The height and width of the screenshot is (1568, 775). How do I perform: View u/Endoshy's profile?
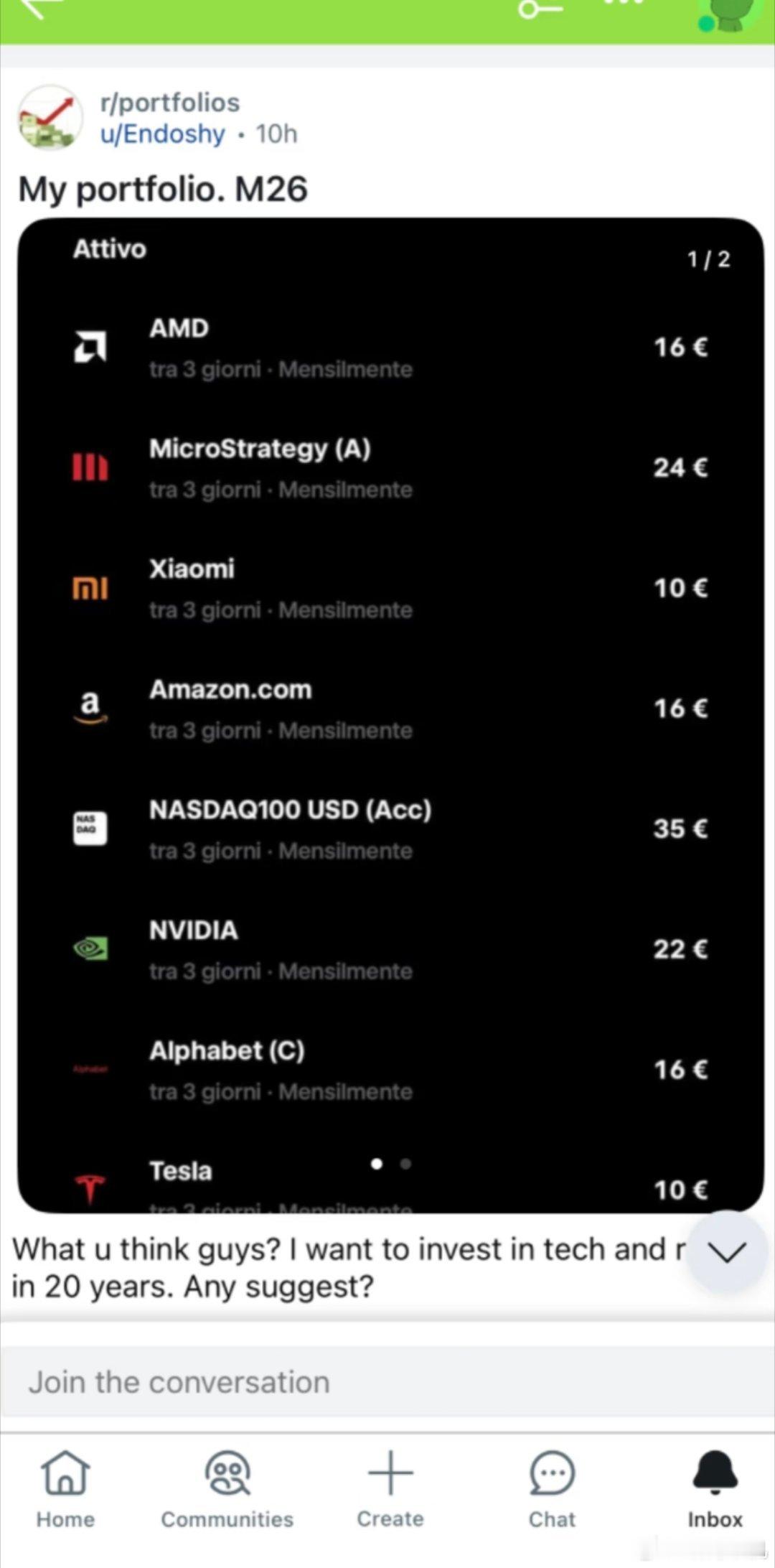coord(162,134)
